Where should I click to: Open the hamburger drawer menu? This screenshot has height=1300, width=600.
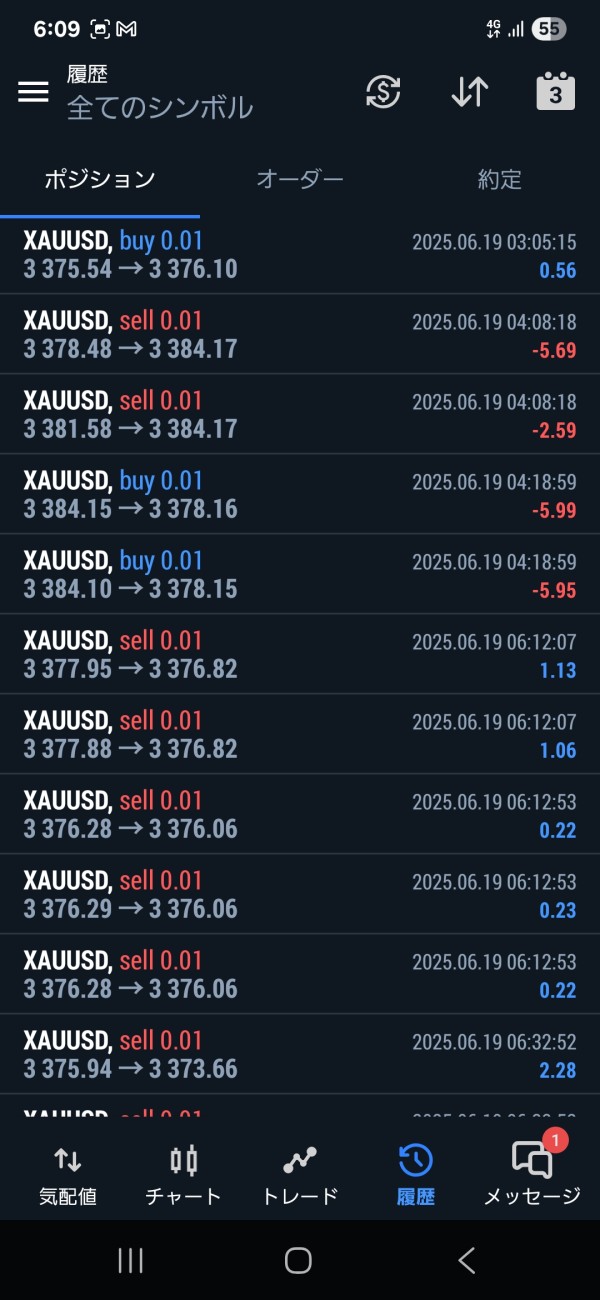(x=33, y=92)
